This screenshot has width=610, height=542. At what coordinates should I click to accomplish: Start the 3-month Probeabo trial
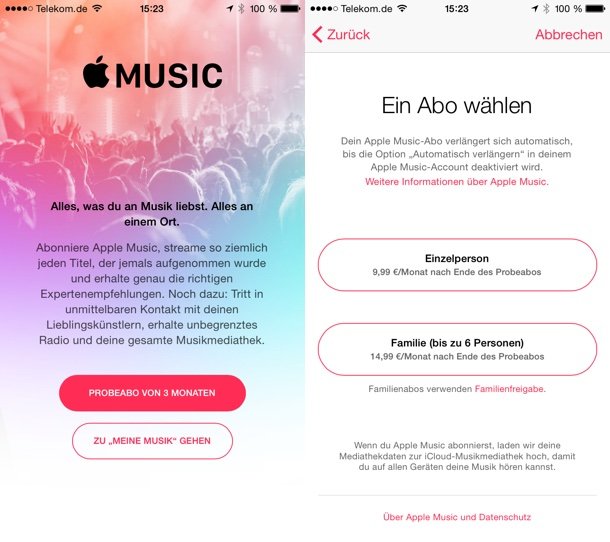tap(152, 393)
